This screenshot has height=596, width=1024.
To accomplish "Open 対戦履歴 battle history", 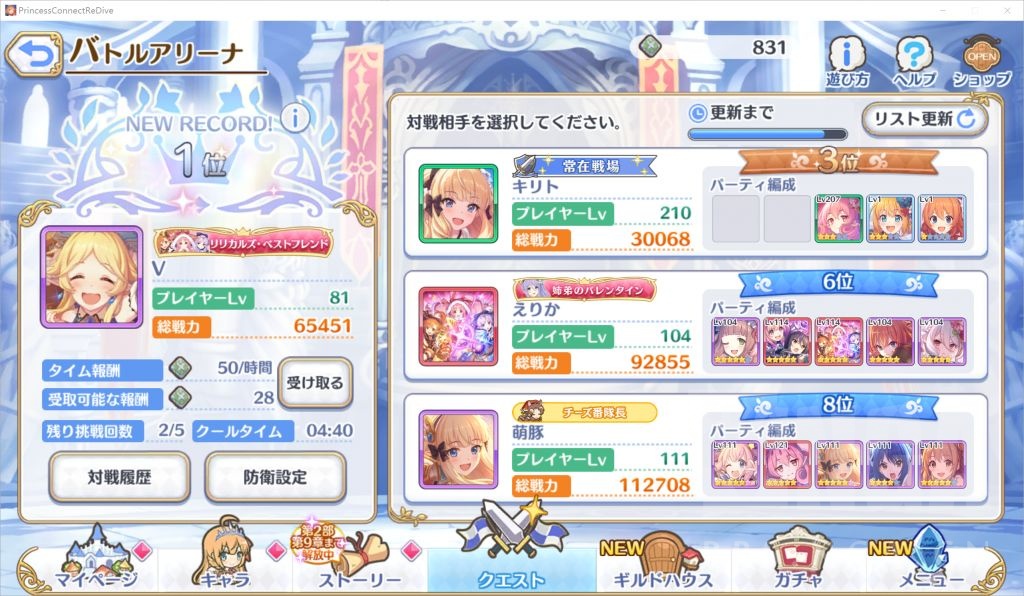I will [120, 477].
